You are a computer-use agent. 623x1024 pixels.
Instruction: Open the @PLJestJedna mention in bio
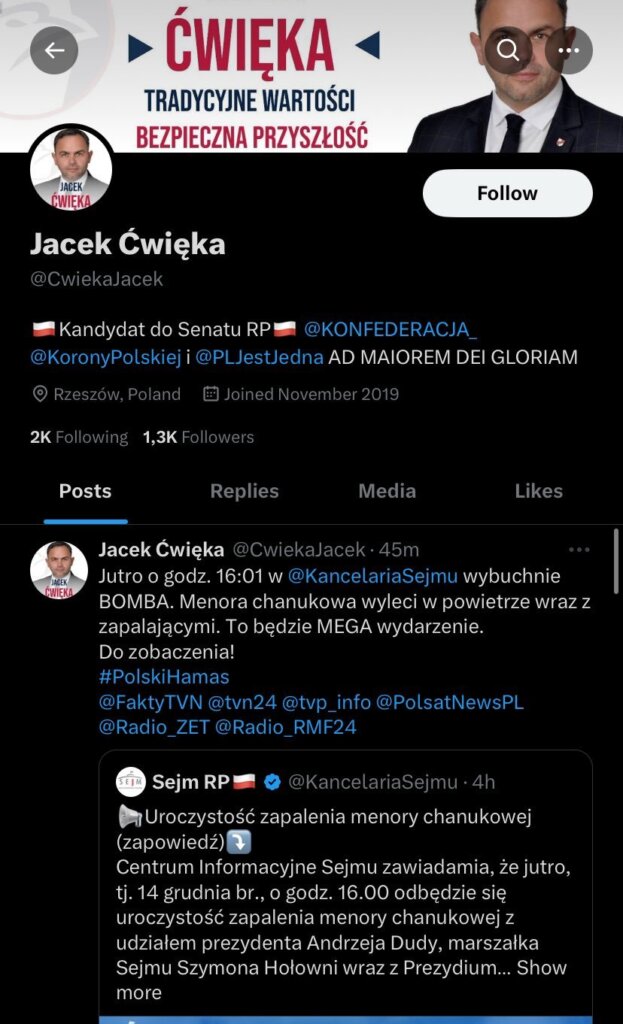259,356
